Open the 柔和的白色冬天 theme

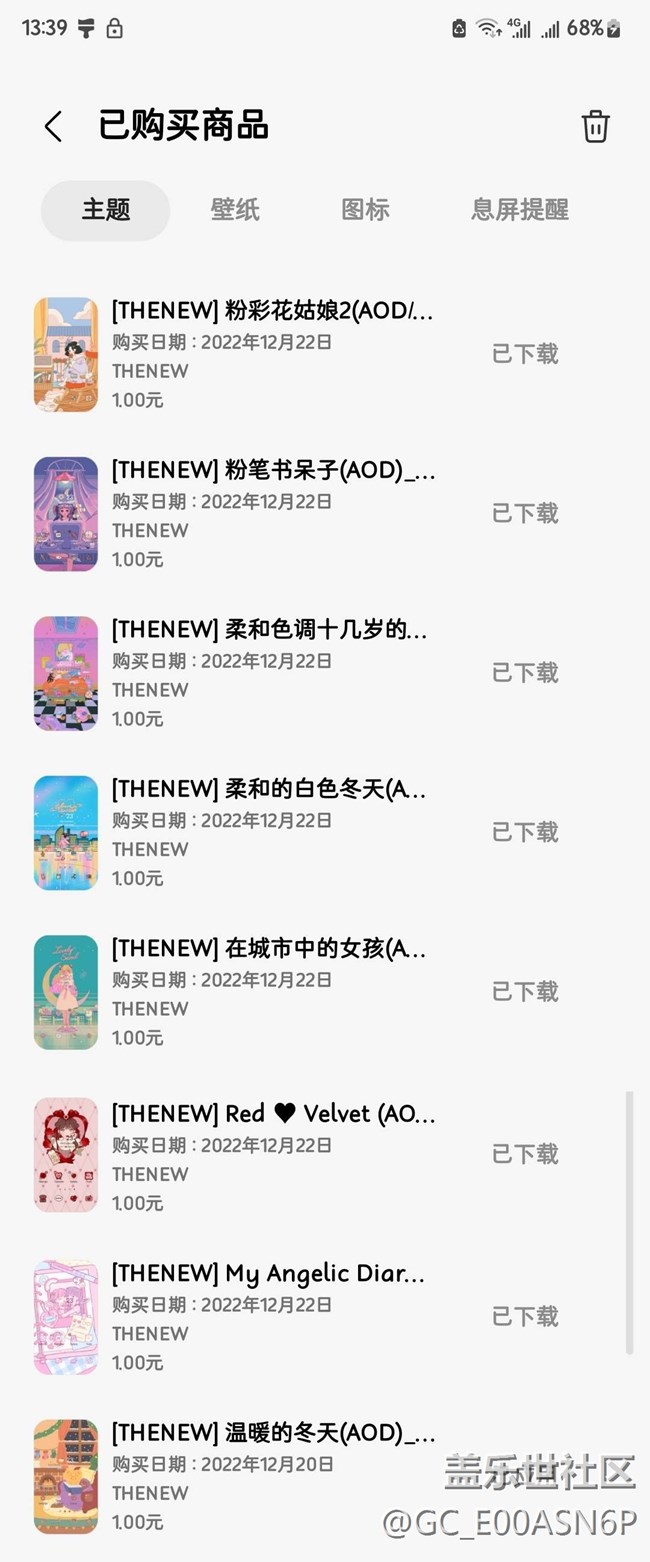click(x=270, y=833)
